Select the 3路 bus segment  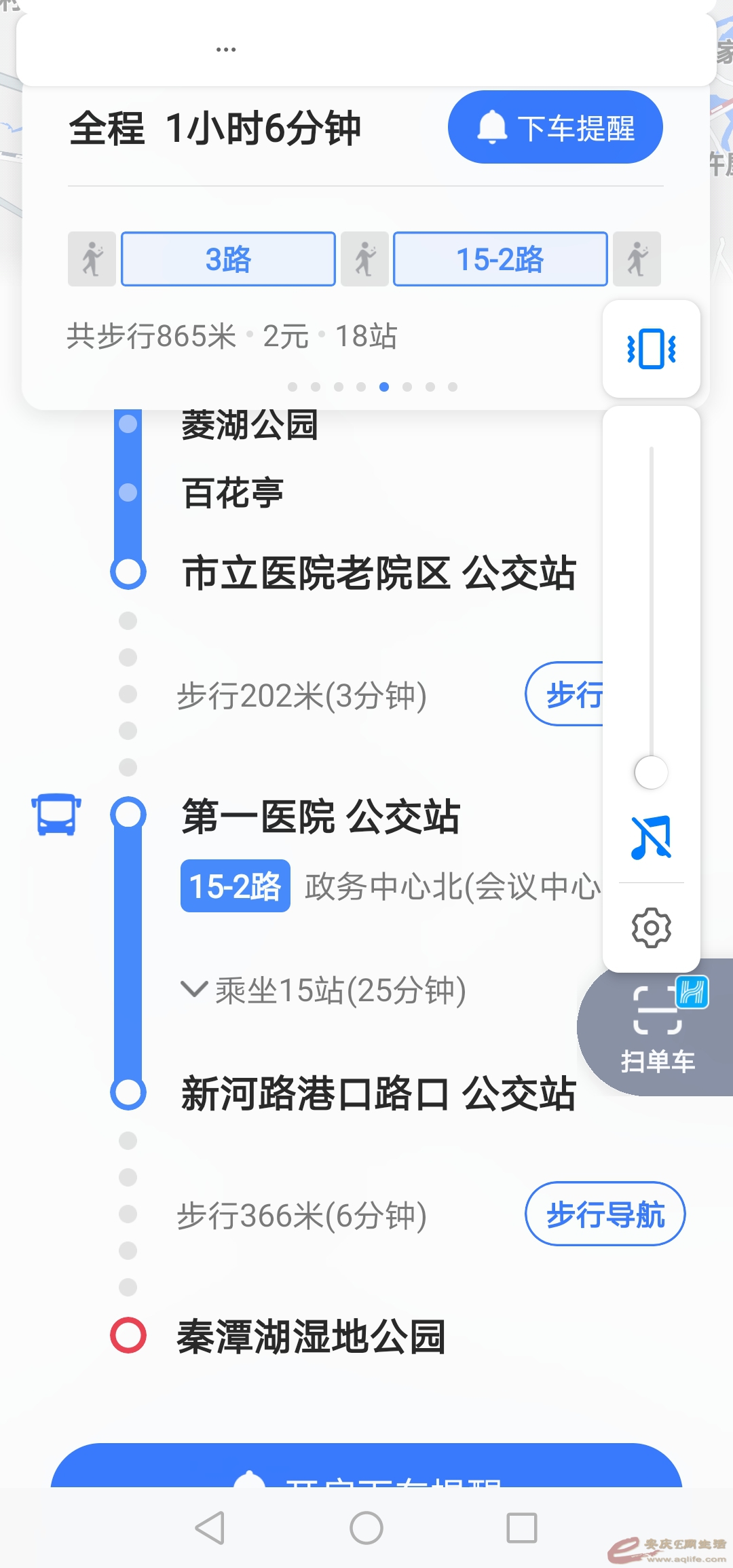[228, 259]
